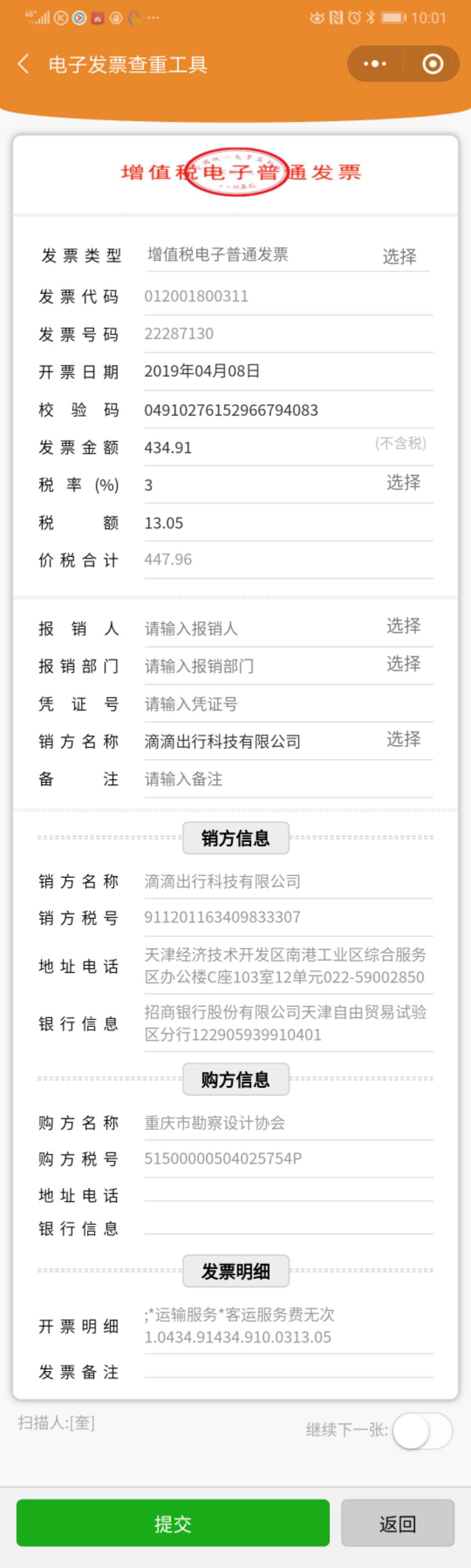The width and height of the screenshot is (471, 1568).
Task: Tap the gray 返回 button
Action: coord(397,1524)
